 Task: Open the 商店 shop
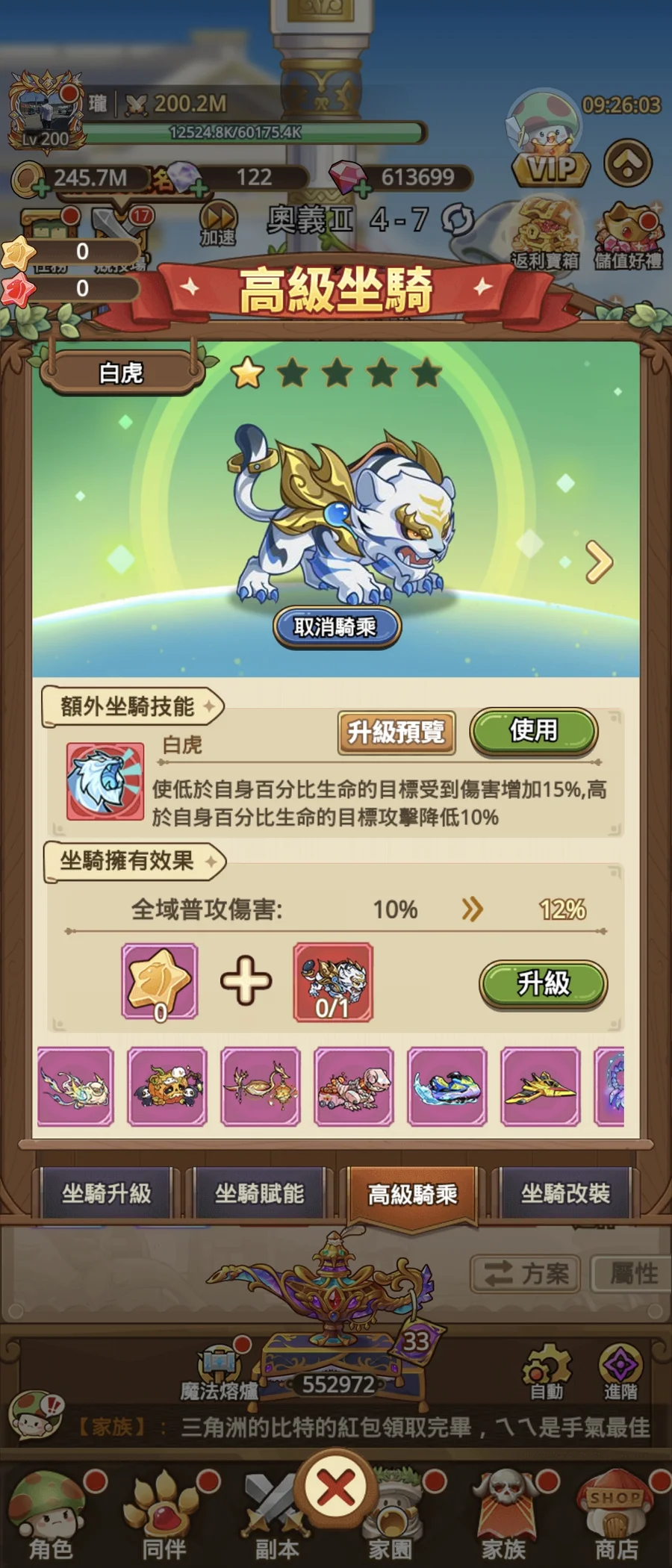tap(617, 1516)
